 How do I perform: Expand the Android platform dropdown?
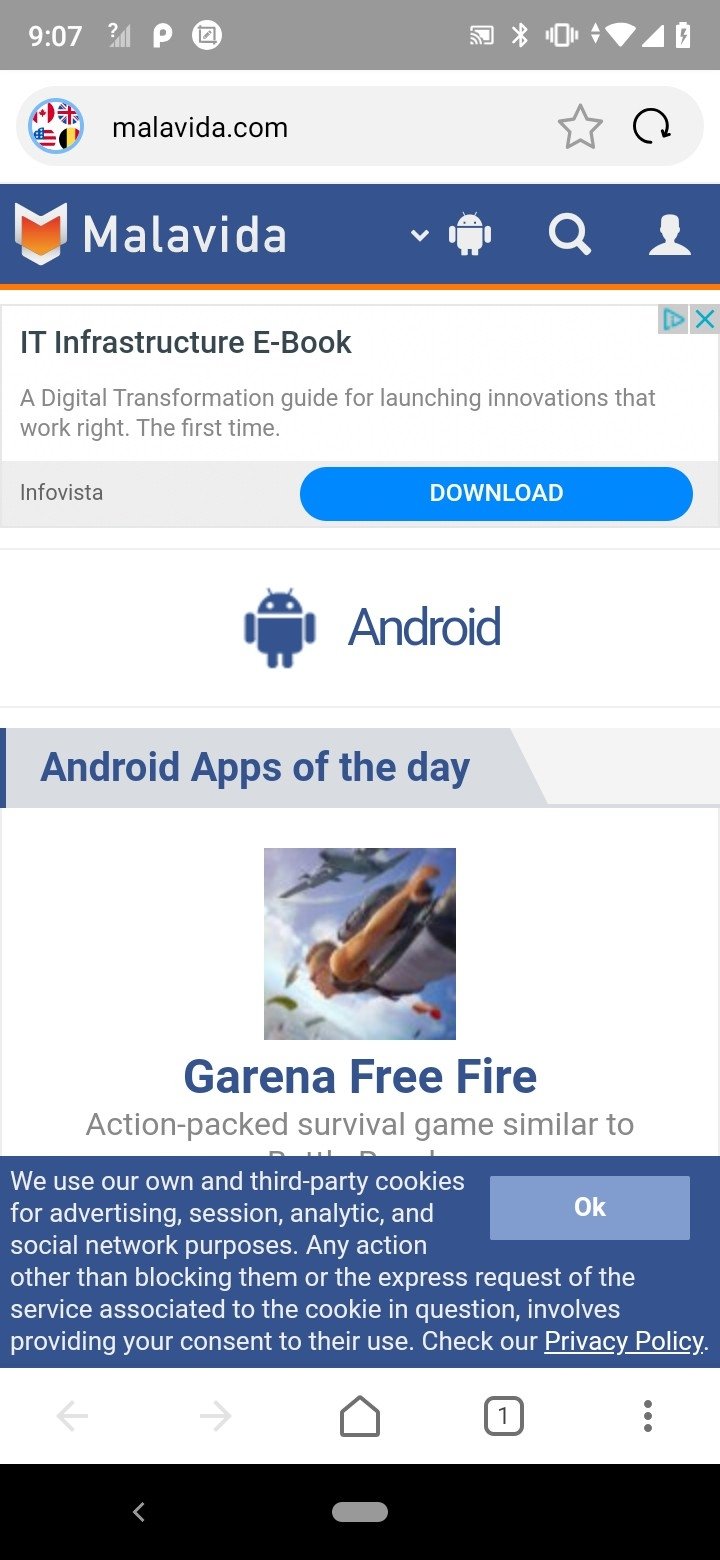451,235
